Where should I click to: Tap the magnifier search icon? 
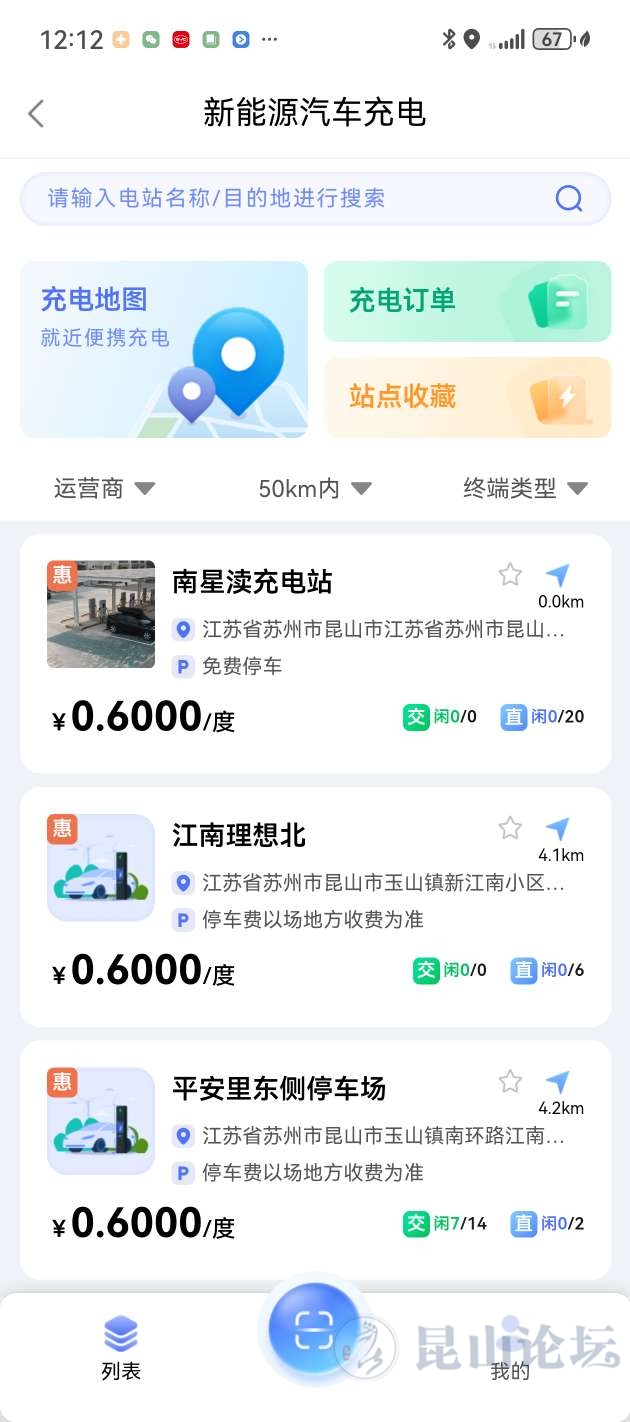coord(568,198)
